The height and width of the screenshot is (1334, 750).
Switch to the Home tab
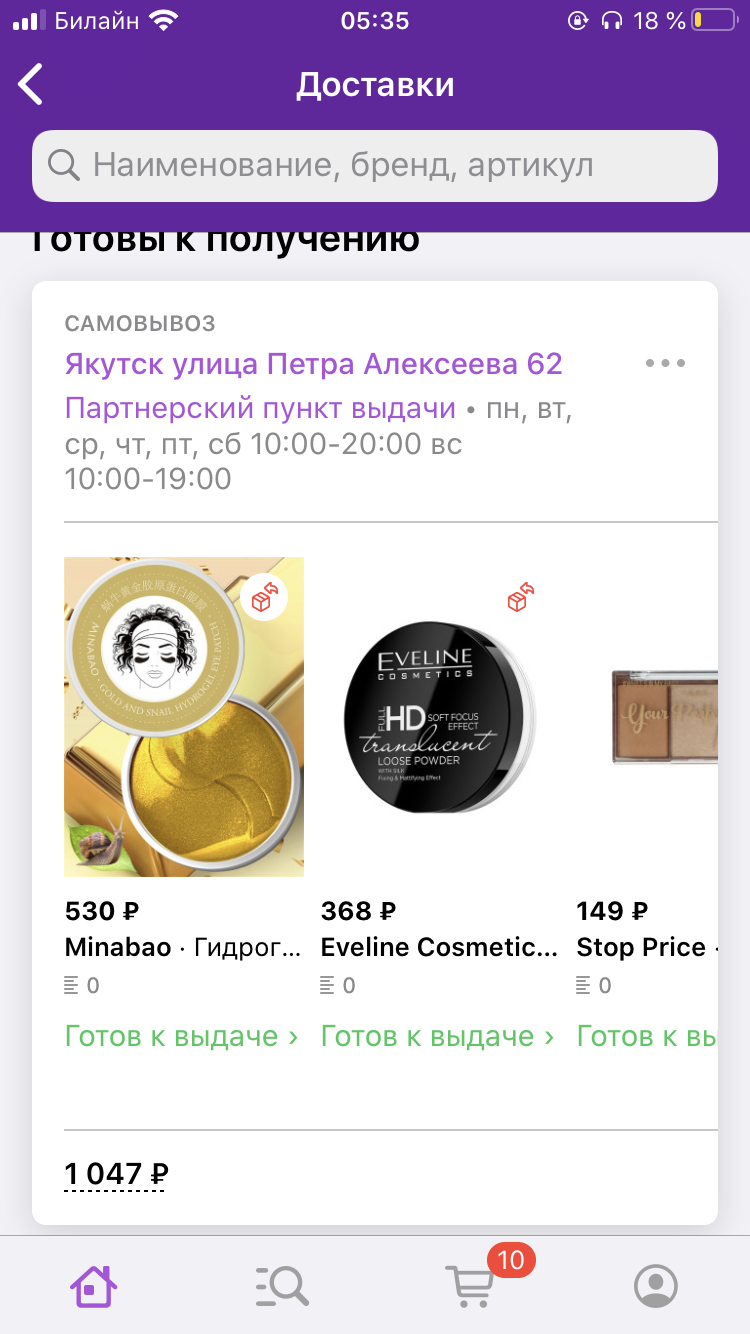(x=94, y=1285)
